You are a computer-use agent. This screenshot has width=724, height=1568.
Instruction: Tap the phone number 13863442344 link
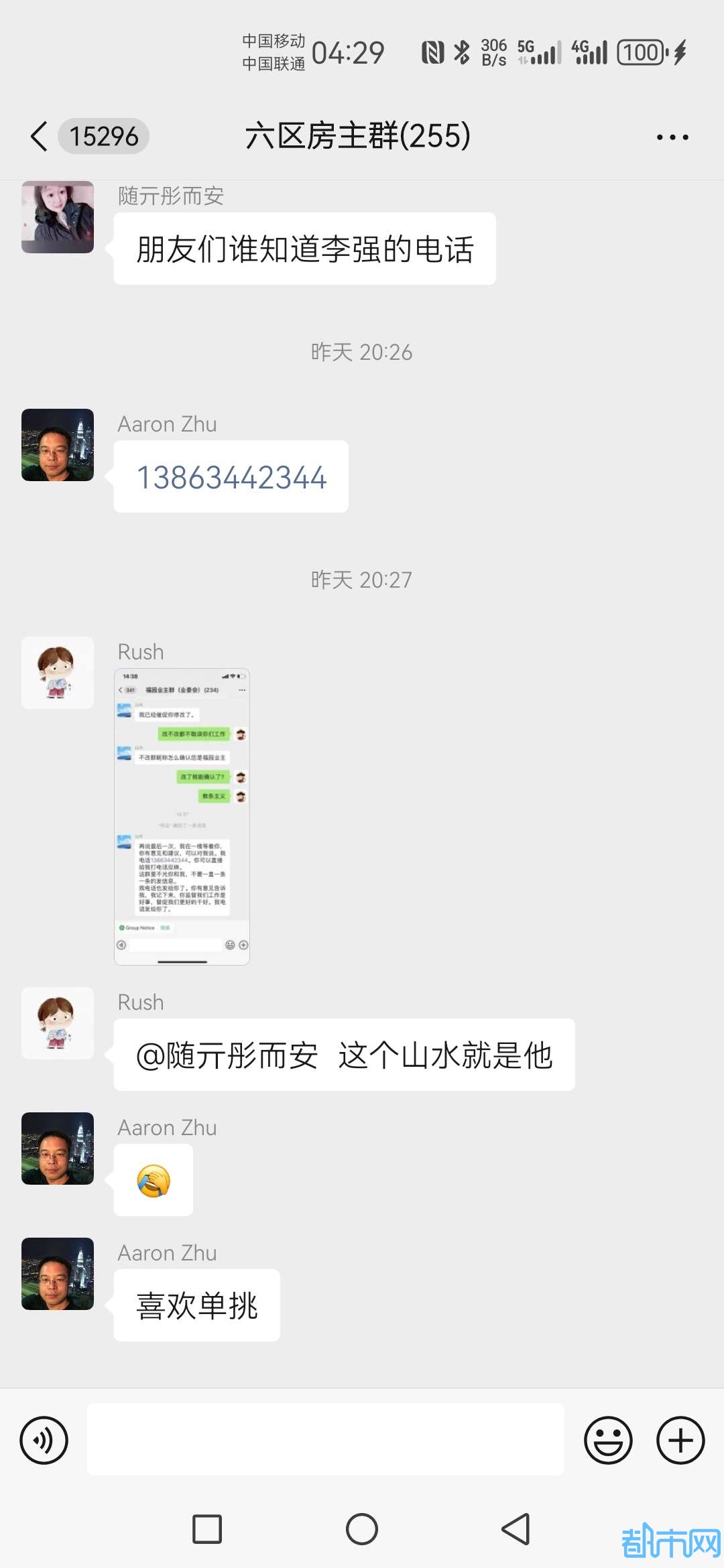click(x=231, y=478)
